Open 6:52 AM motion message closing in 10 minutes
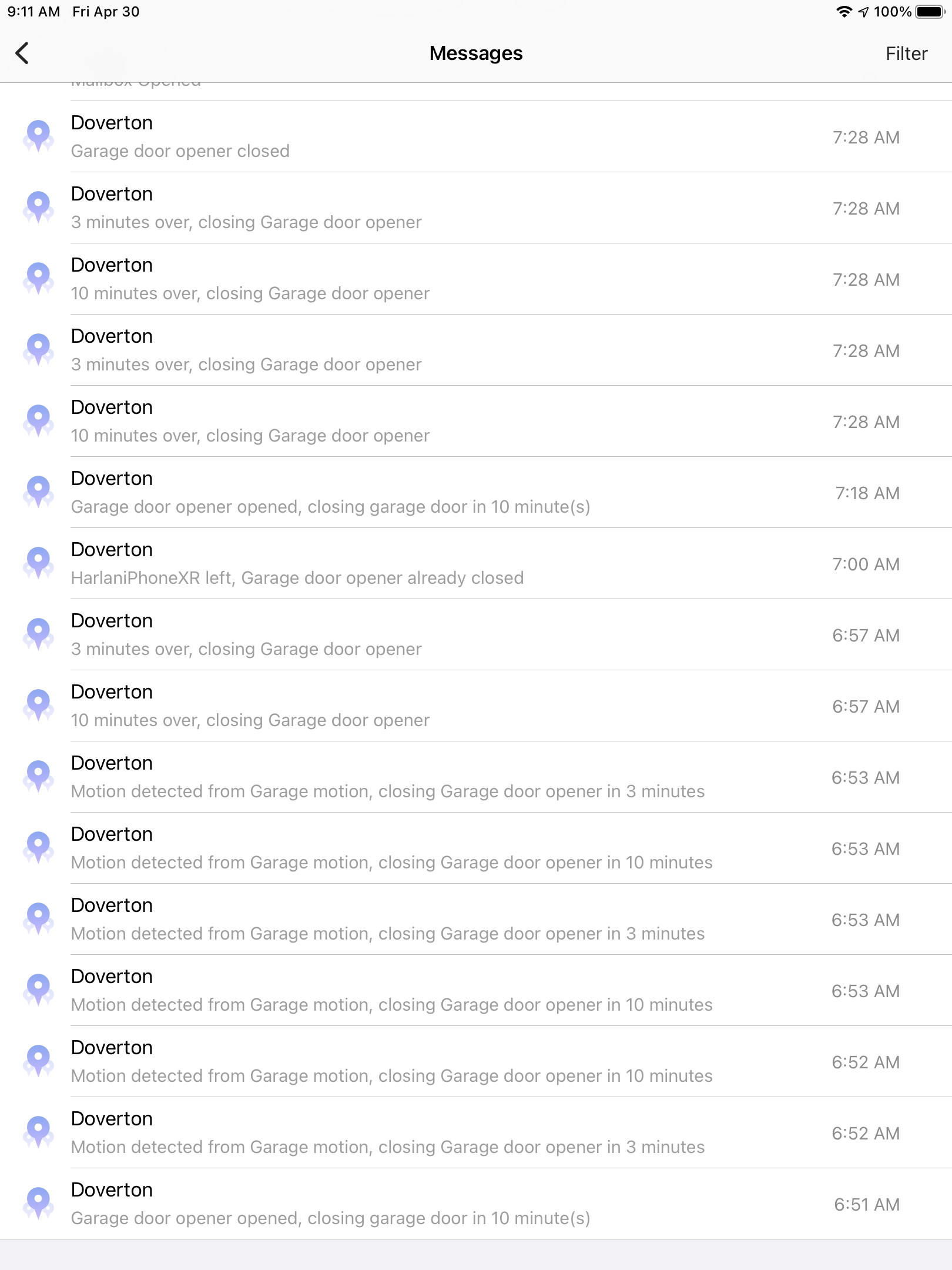 tap(476, 1062)
